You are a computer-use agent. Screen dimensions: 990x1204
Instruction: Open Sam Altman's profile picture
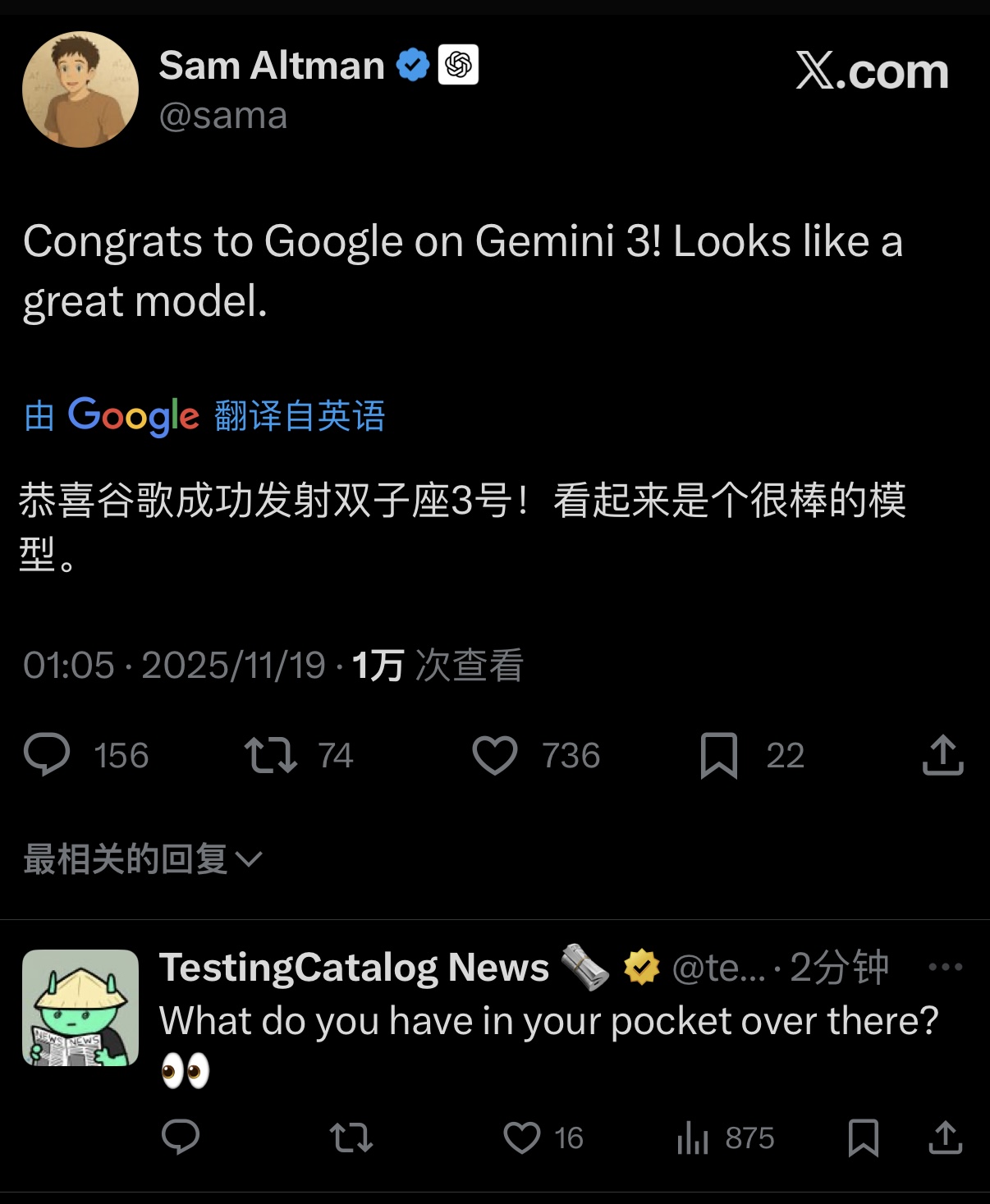pyautogui.click(x=80, y=89)
